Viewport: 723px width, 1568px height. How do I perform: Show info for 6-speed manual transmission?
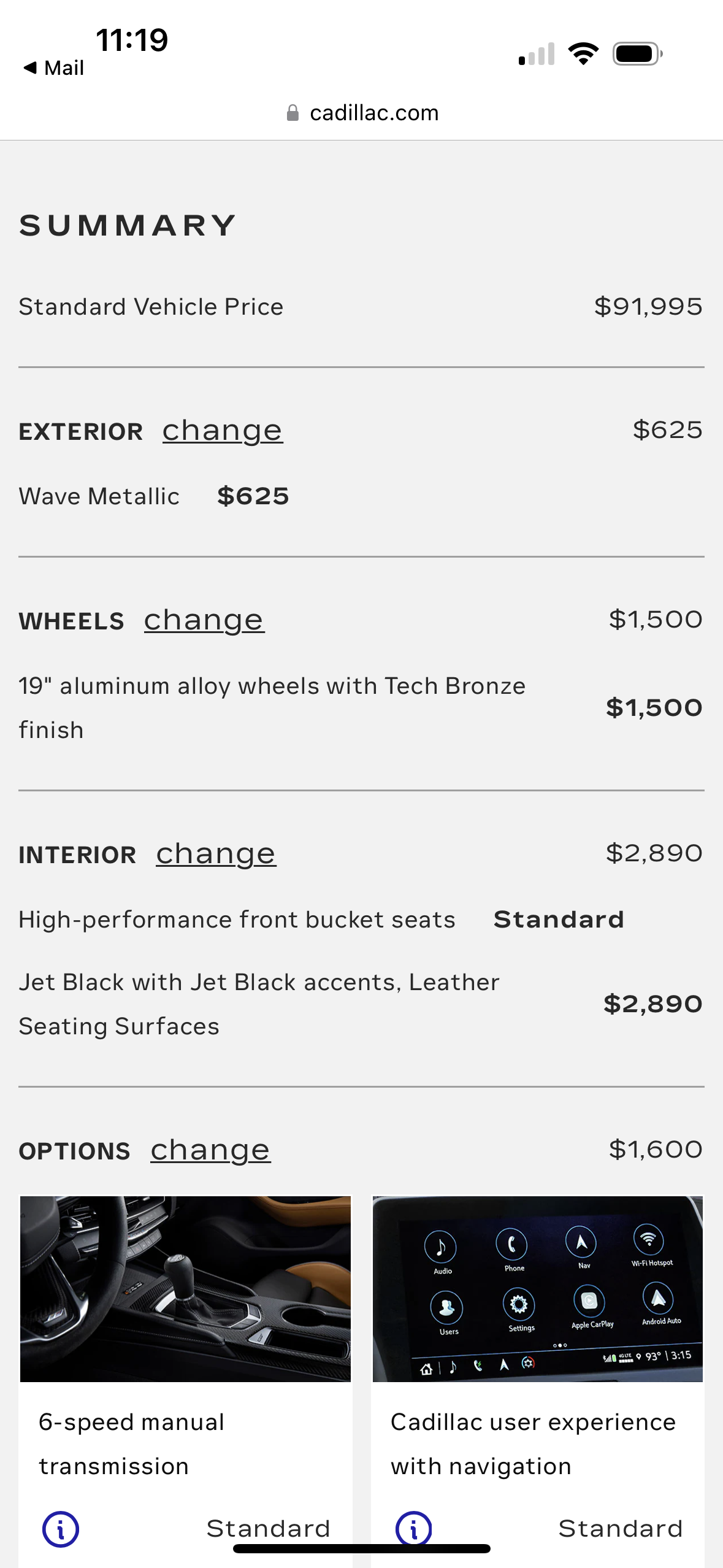60,1529
